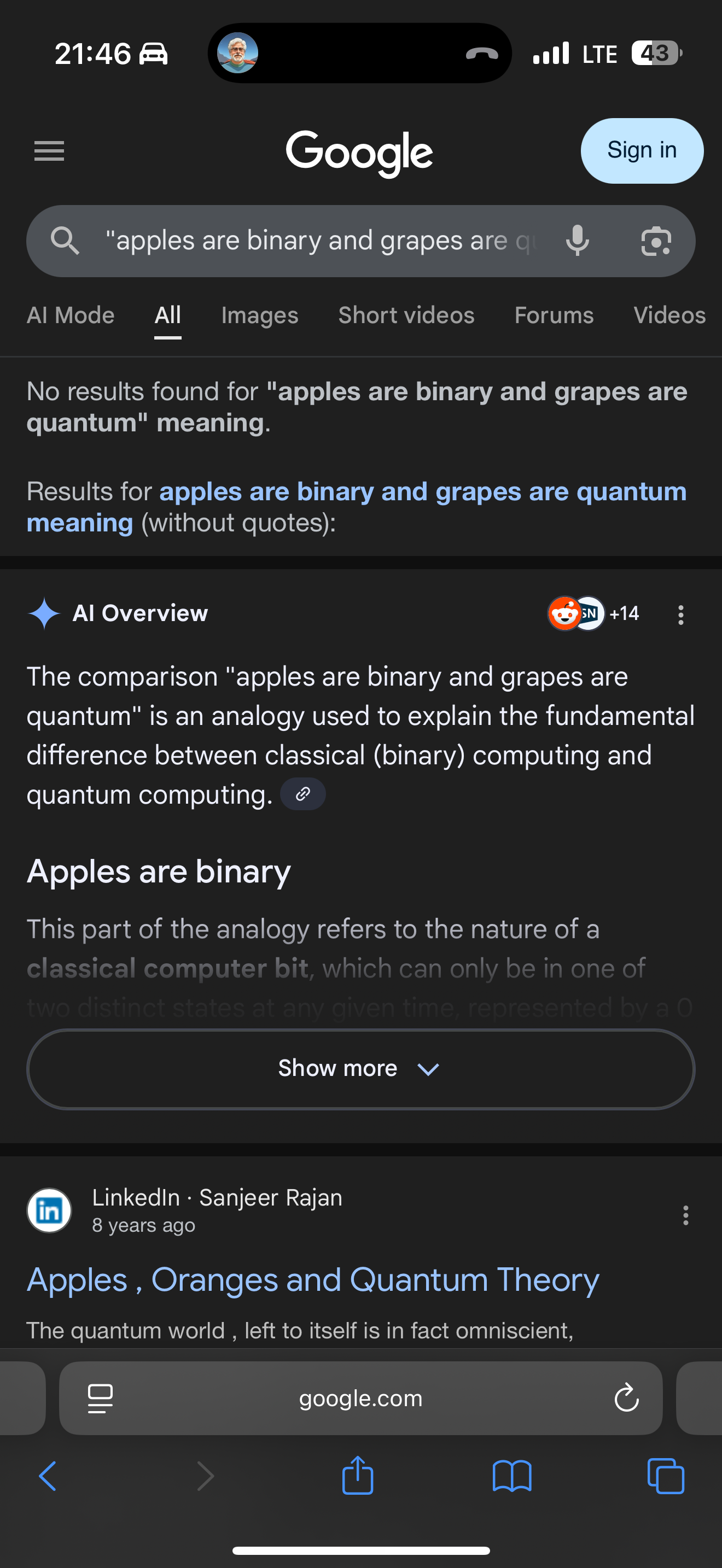Viewport: 722px width, 1568px height.
Task: Open the Videos tab
Action: point(669,315)
